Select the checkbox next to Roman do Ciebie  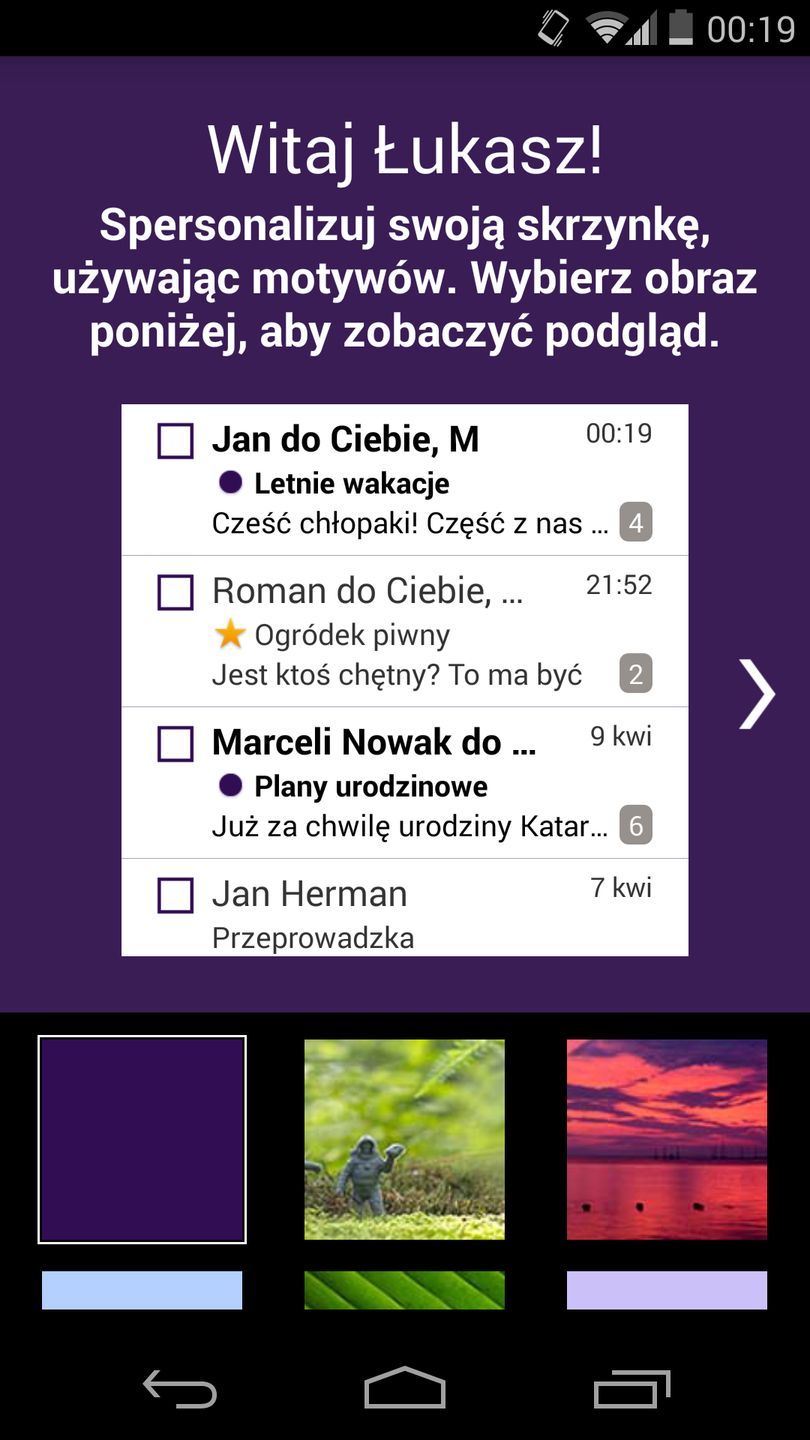175,592
